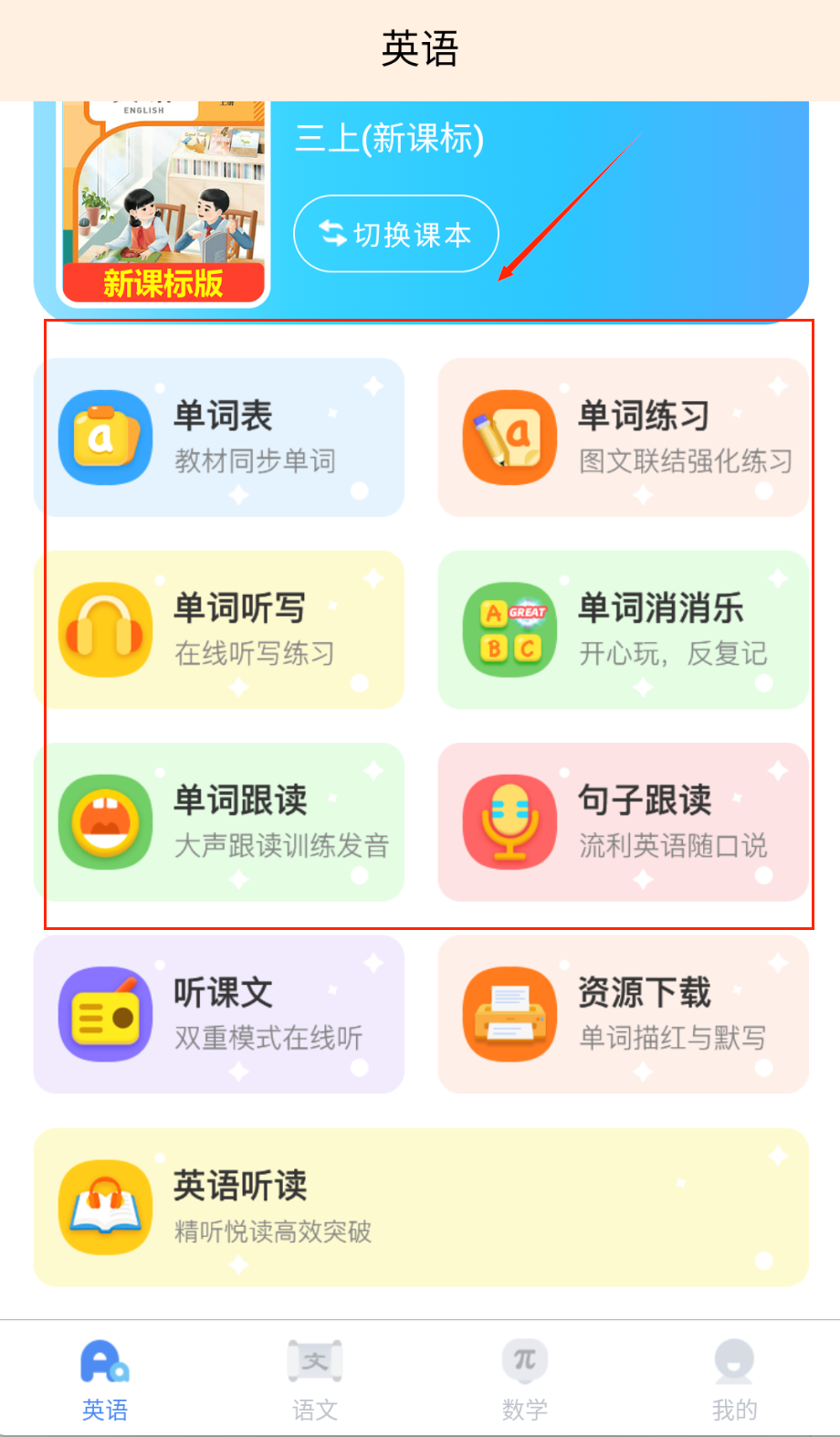Open the 英语听读 card

pos(420,1207)
